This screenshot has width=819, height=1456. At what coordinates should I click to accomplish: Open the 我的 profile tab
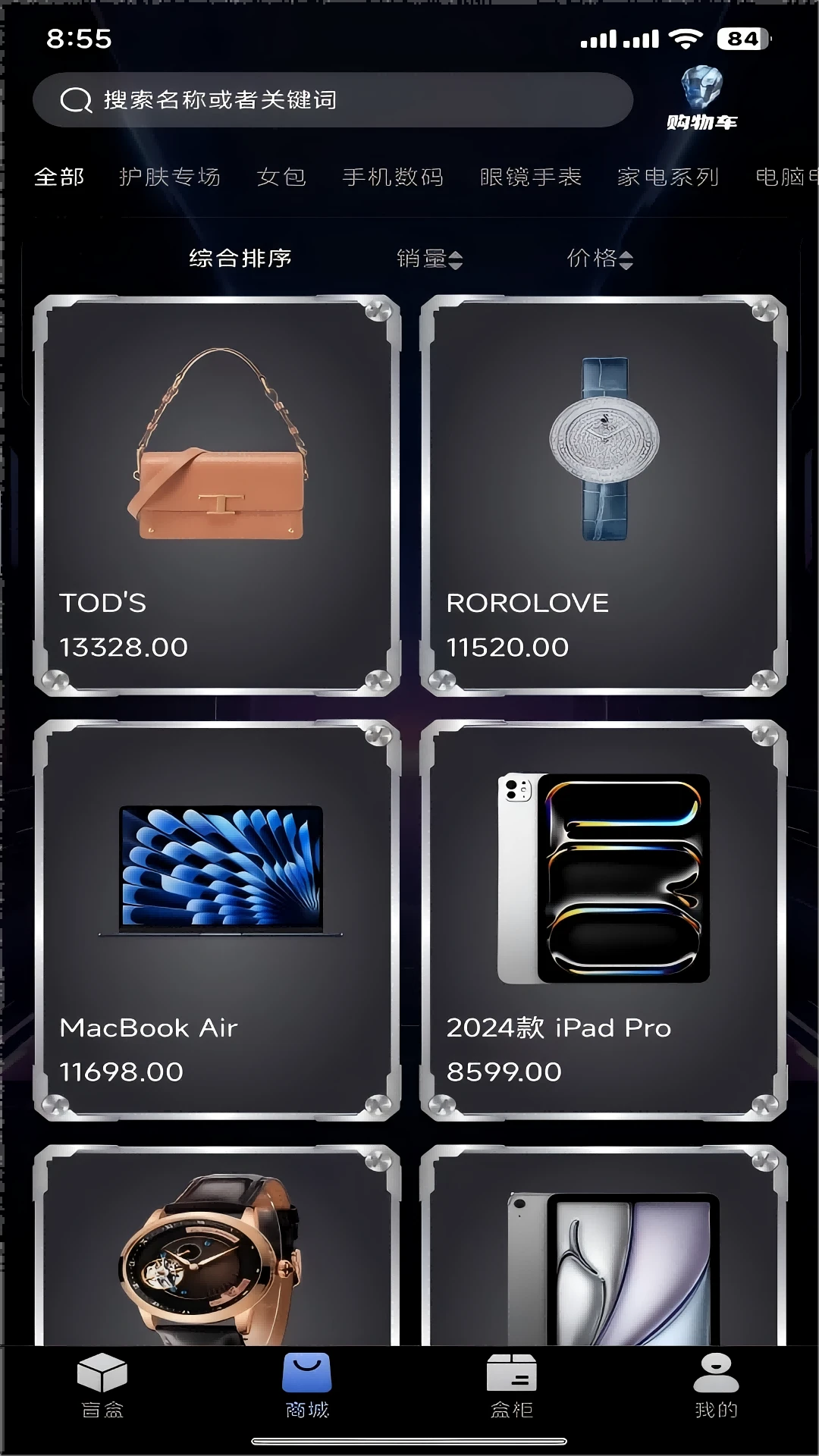(x=716, y=1385)
